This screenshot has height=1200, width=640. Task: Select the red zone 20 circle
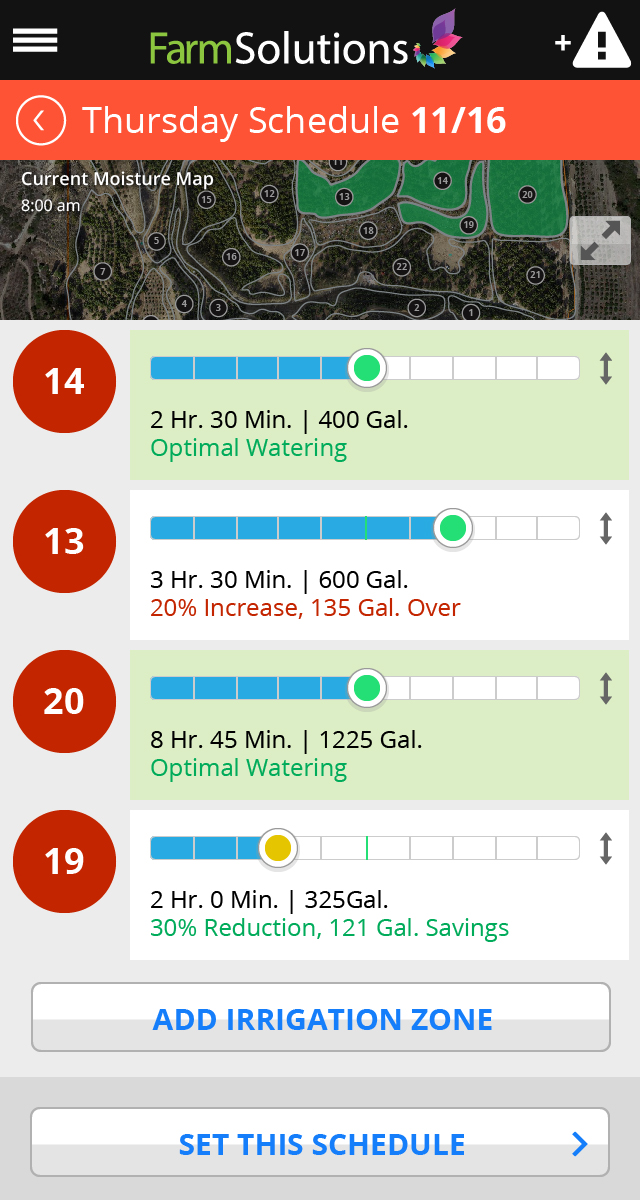tap(64, 701)
